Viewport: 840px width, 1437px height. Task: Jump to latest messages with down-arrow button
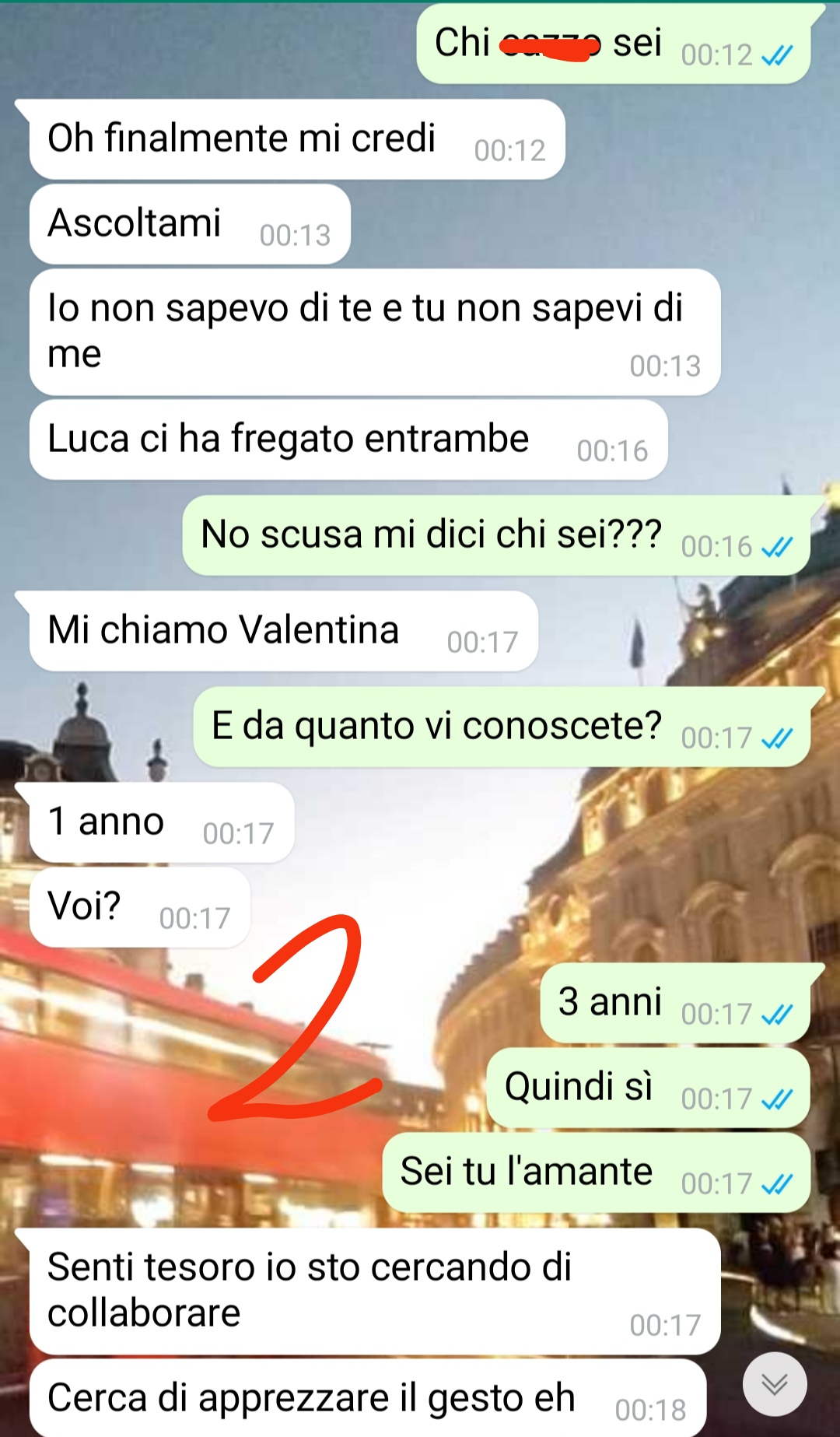[x=774, y=1383]
